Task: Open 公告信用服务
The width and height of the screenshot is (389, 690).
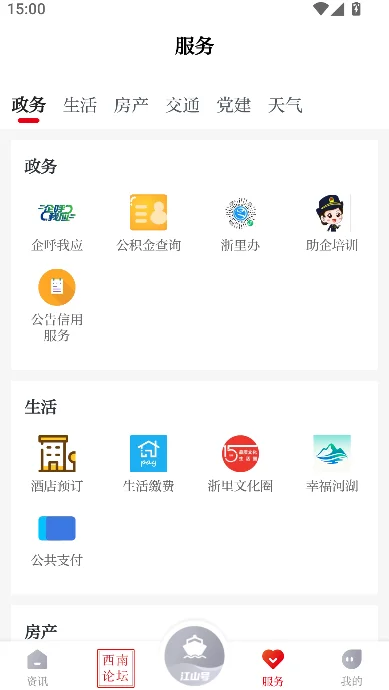Action: click(57, 306)
